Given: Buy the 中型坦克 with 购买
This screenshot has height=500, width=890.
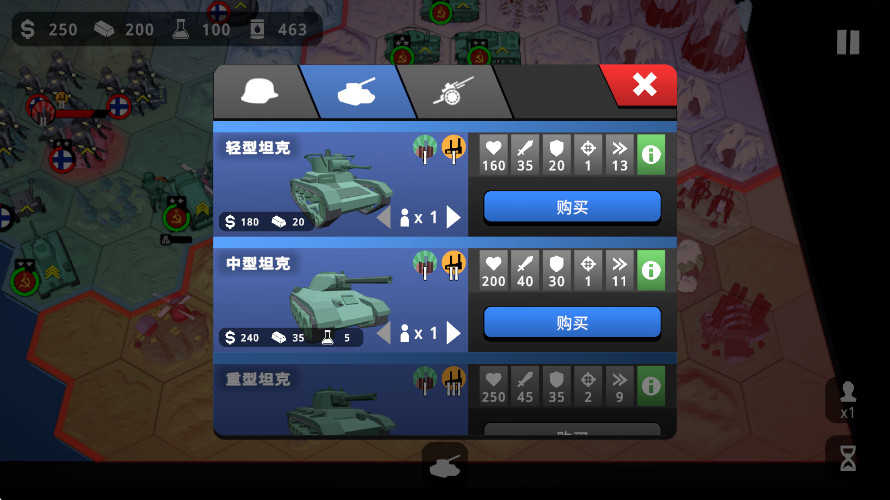Looking at the screenshot, I should tap(572, 323).
